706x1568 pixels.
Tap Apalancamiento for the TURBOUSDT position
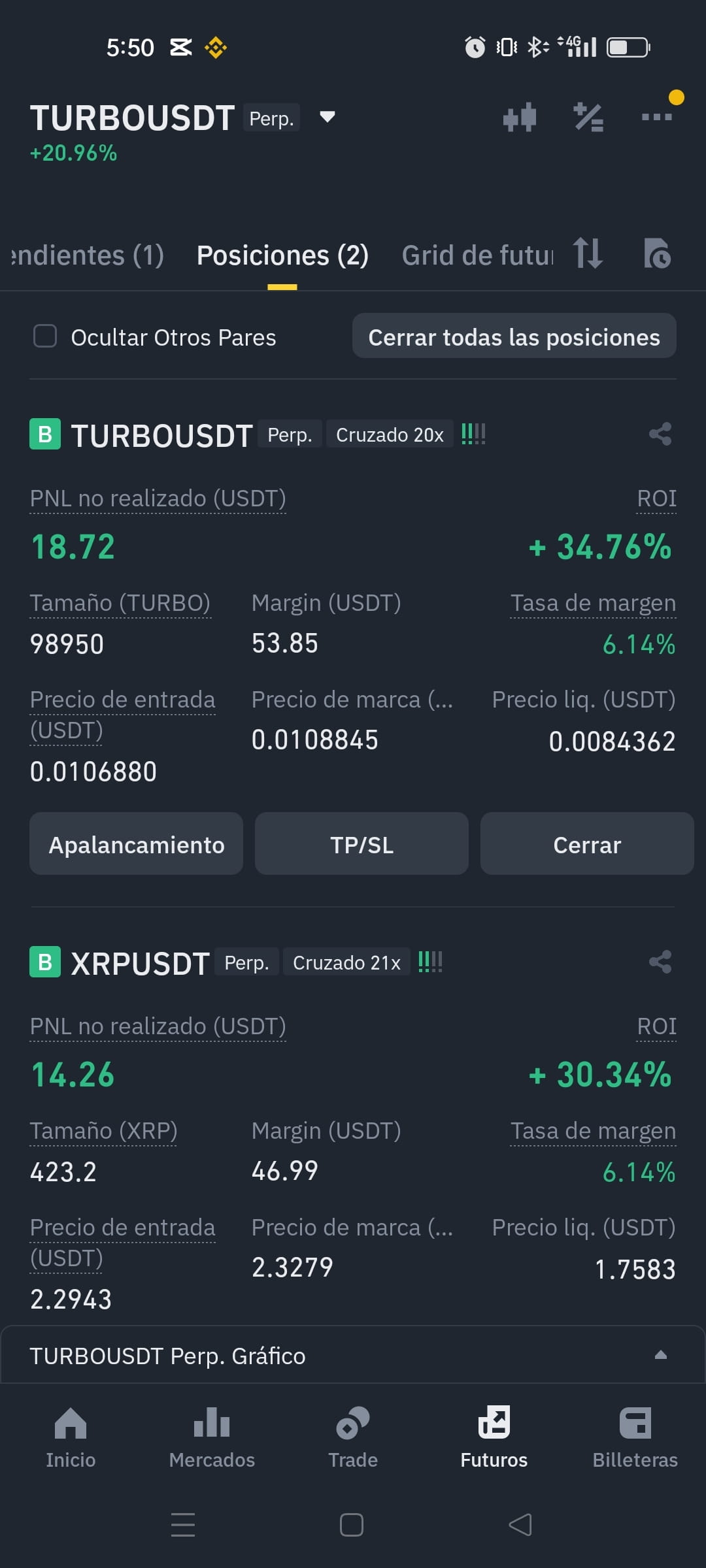point(136,843)
